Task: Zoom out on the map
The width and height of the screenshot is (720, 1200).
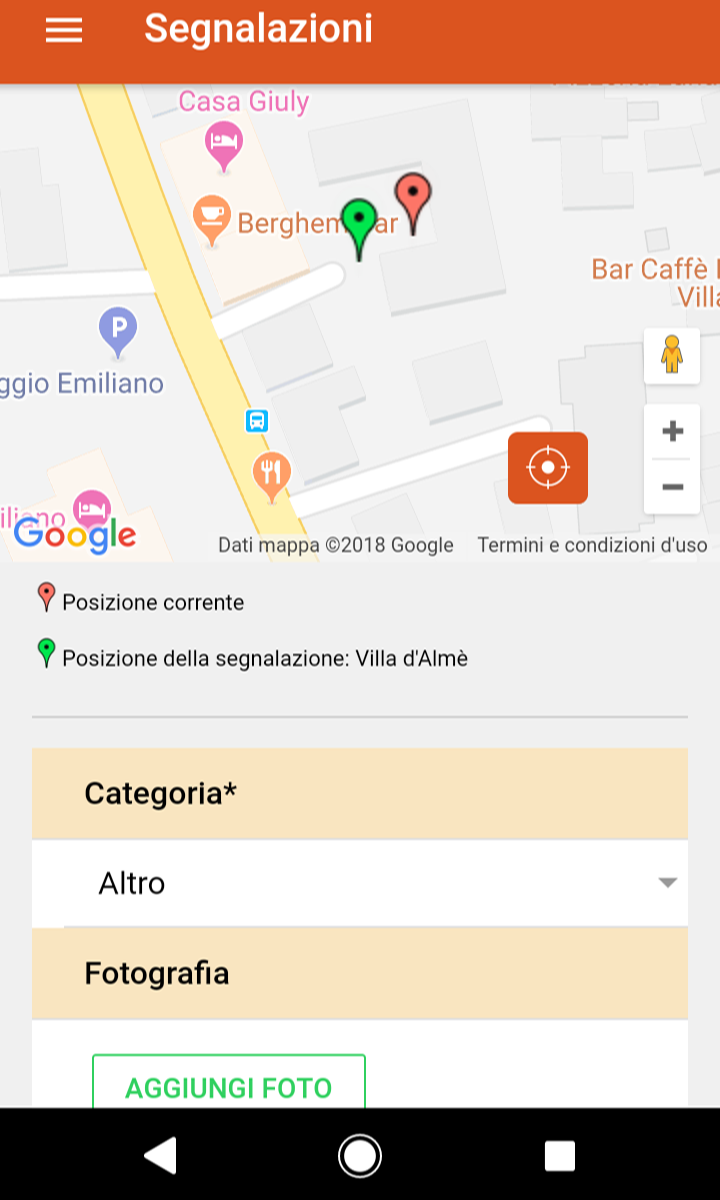Action: click(x=672, y=487)
